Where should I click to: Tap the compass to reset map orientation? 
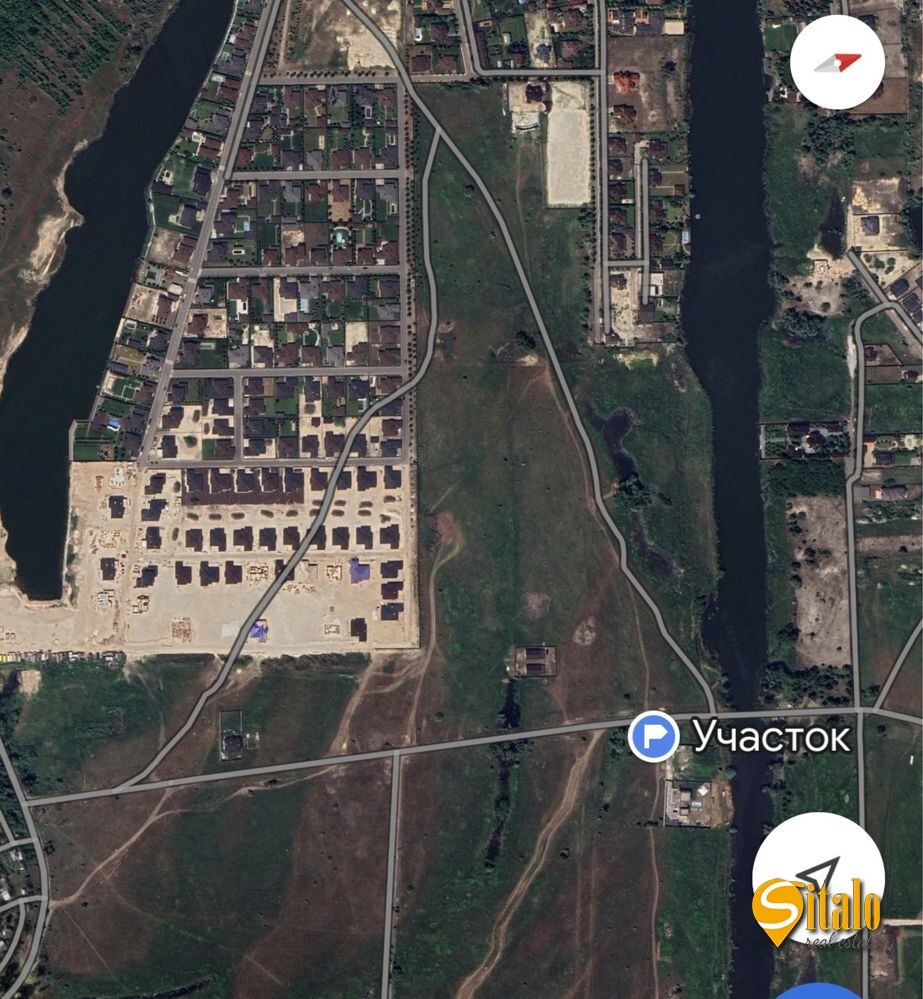coord(837,62)
